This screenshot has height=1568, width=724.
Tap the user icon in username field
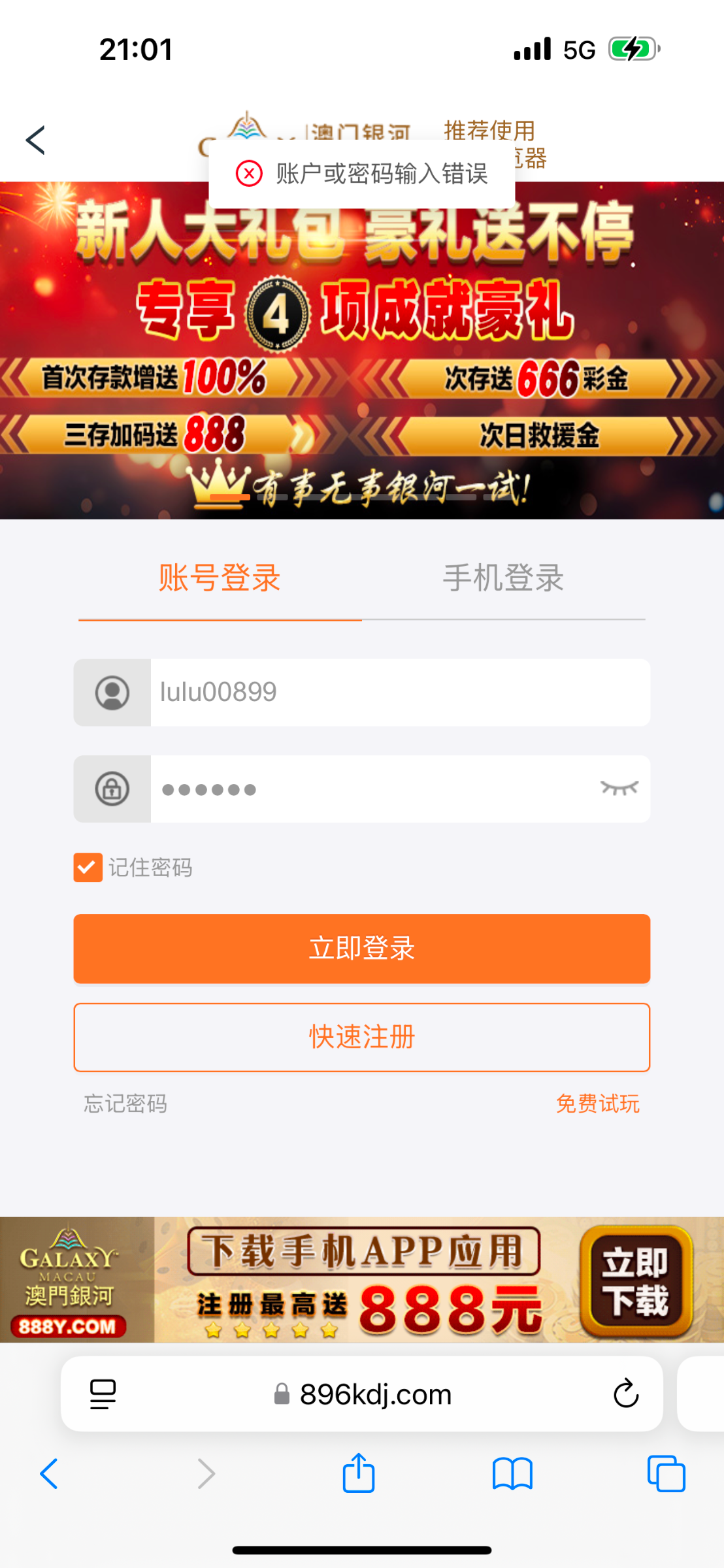(x=112, y=693)
